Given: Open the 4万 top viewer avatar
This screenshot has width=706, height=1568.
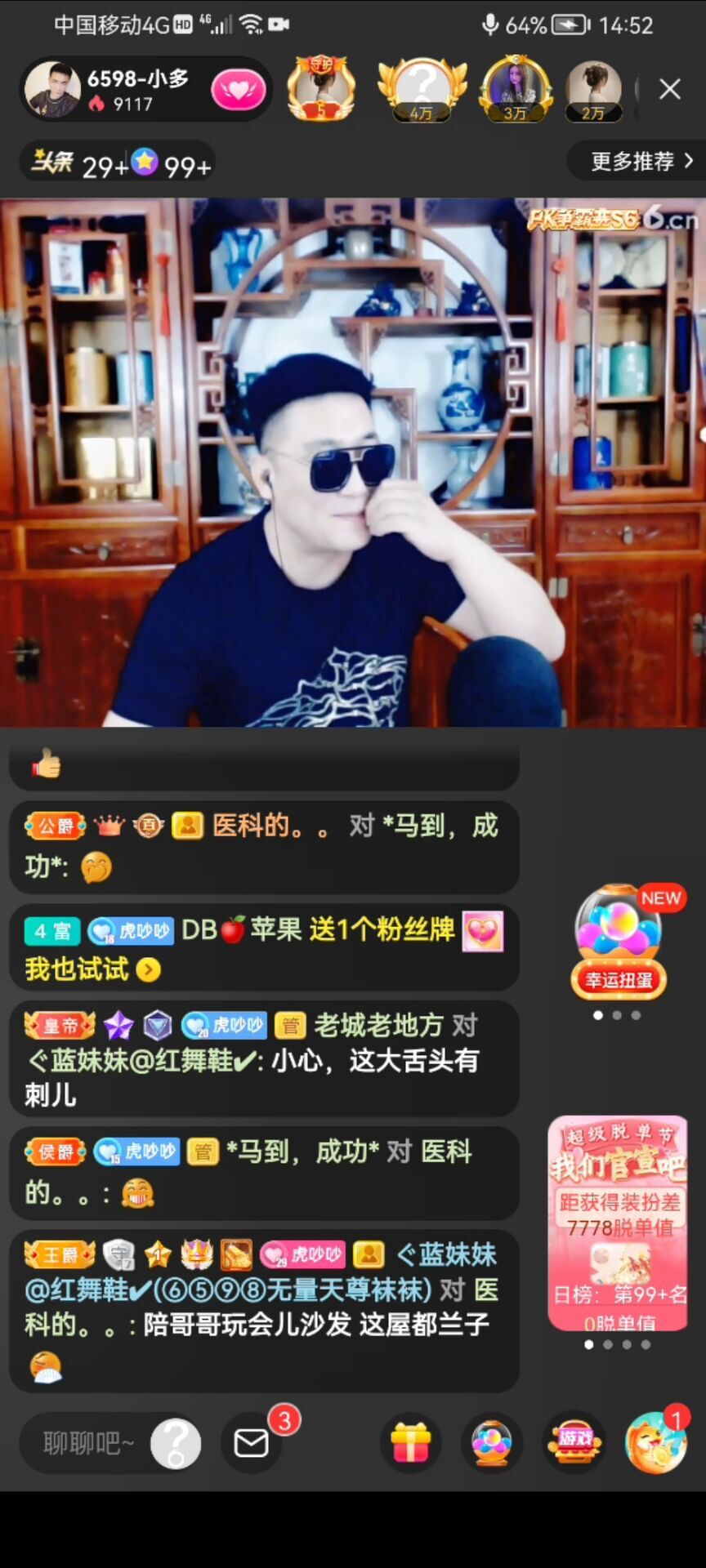Looking at the screenshot, I should [x=422, y=89].
